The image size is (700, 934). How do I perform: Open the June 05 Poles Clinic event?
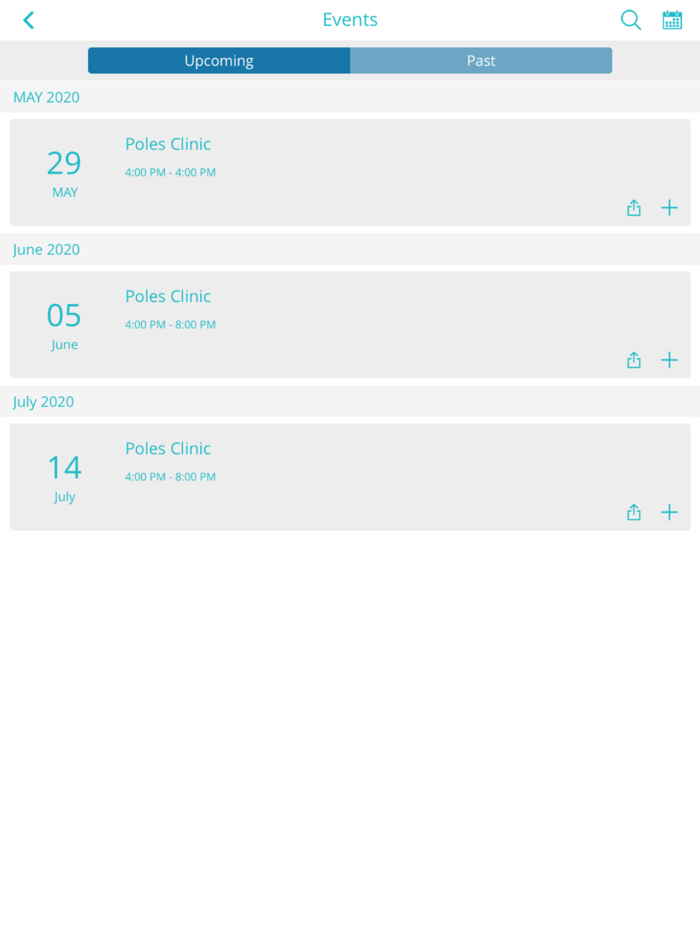[168, 296]
